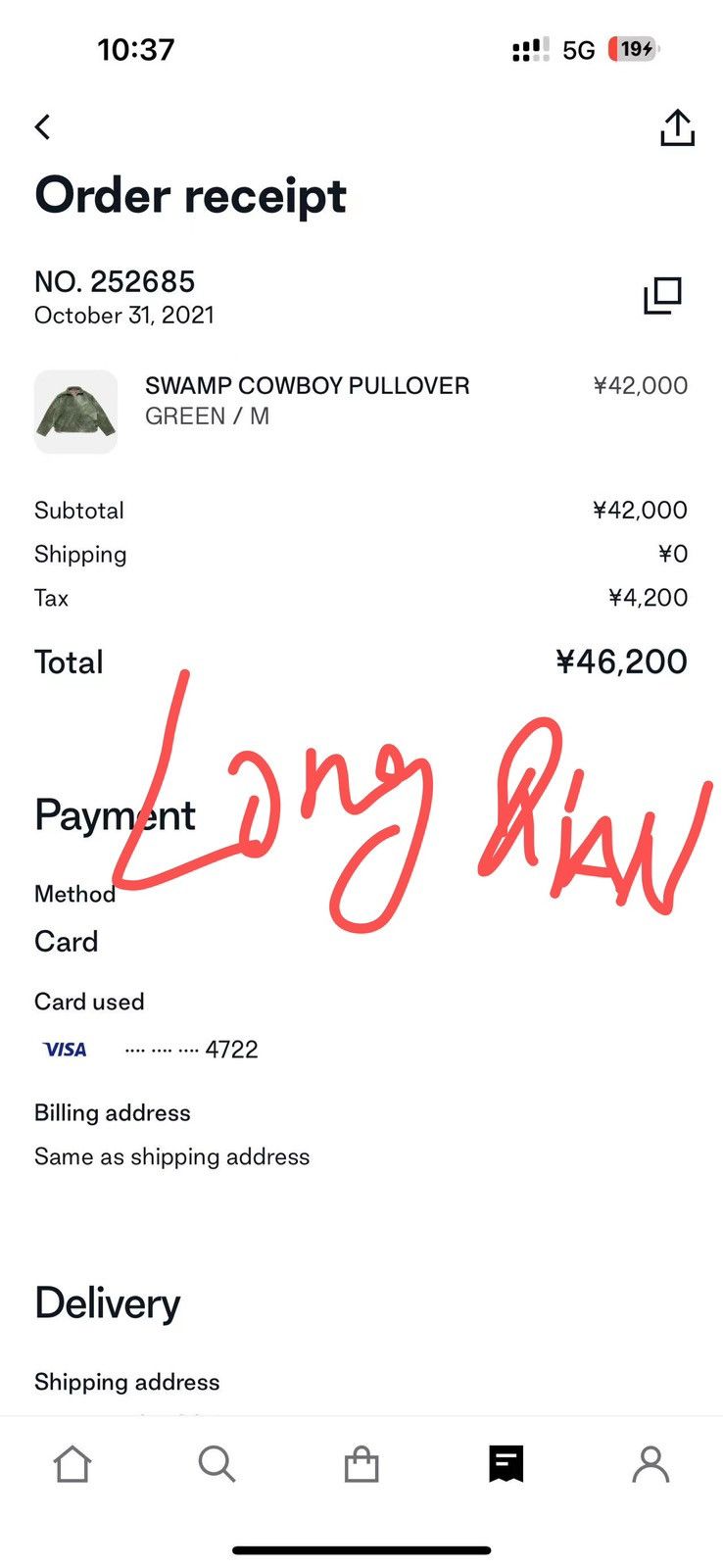Open the orders receipt tab
The image size is (723, 1568).
pos(506,1464)
